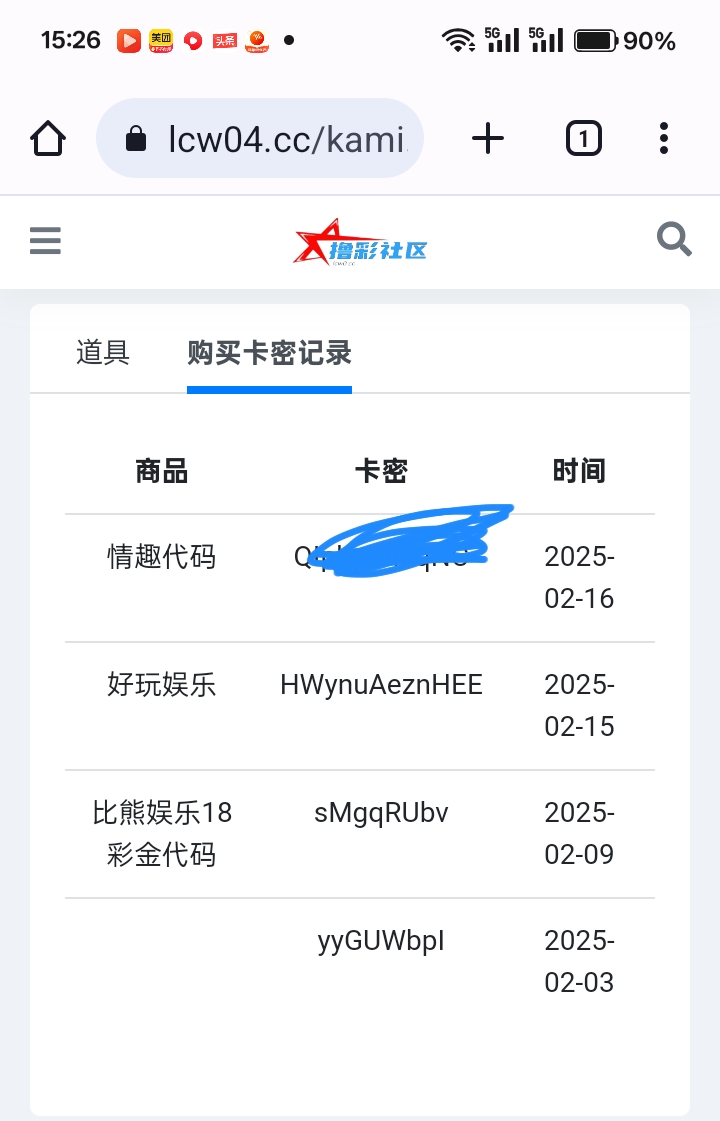Viewport: 720px width, 1121px height.
Task: Open a new browser tab
Action: coord(487,139)
